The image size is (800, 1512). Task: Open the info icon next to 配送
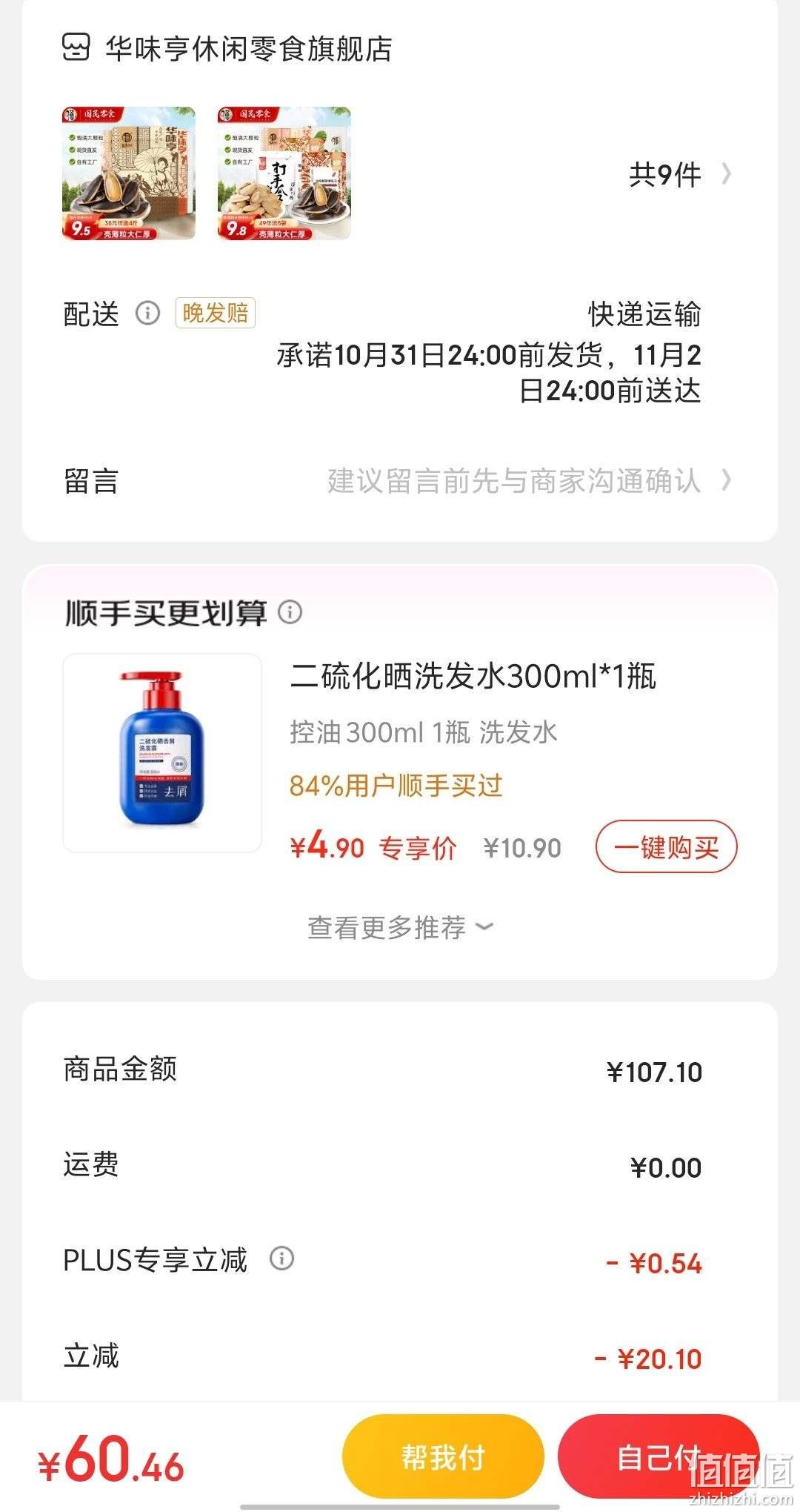point(147,314)
